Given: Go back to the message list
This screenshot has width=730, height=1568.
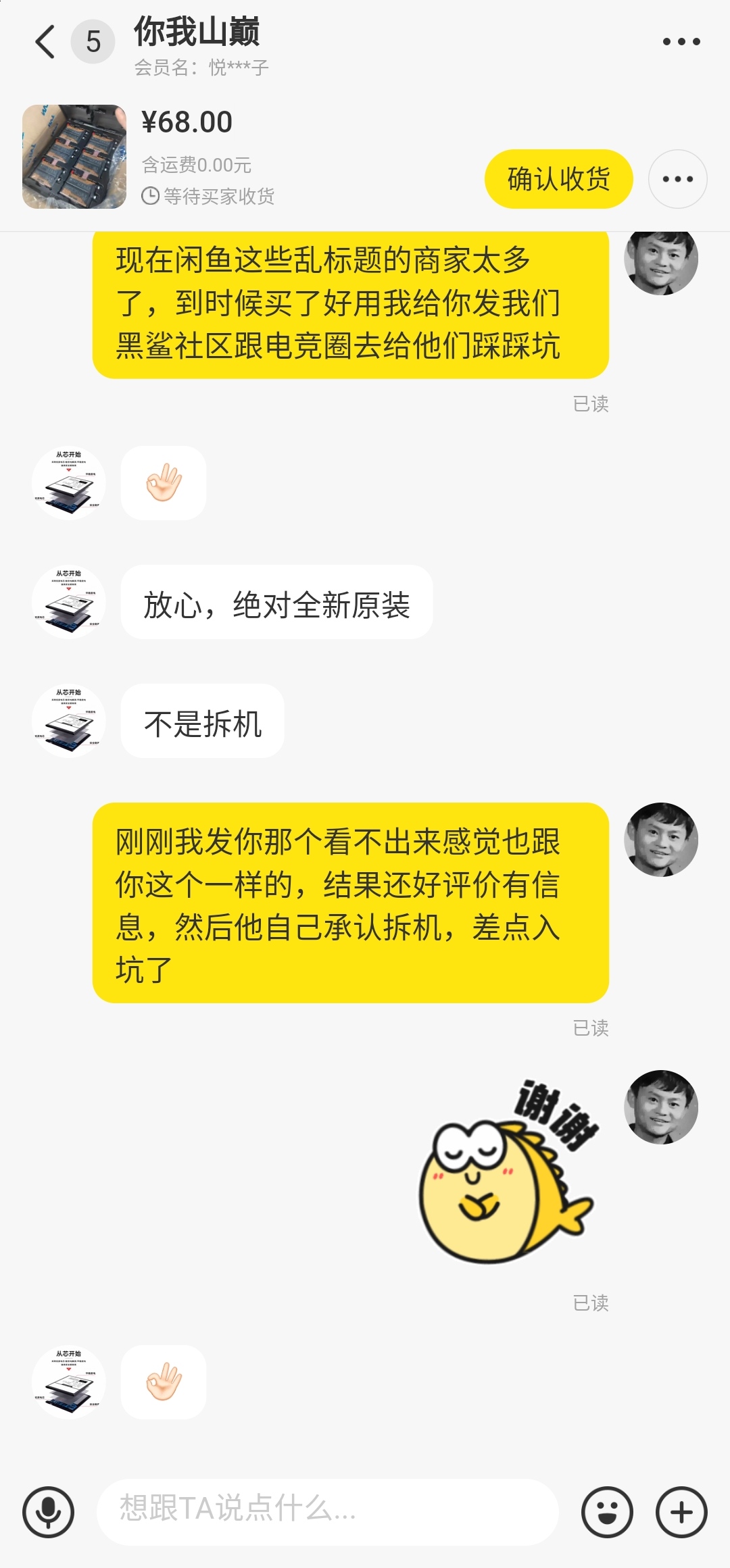Looking at the screenshot, I should (x=45, y=42).
